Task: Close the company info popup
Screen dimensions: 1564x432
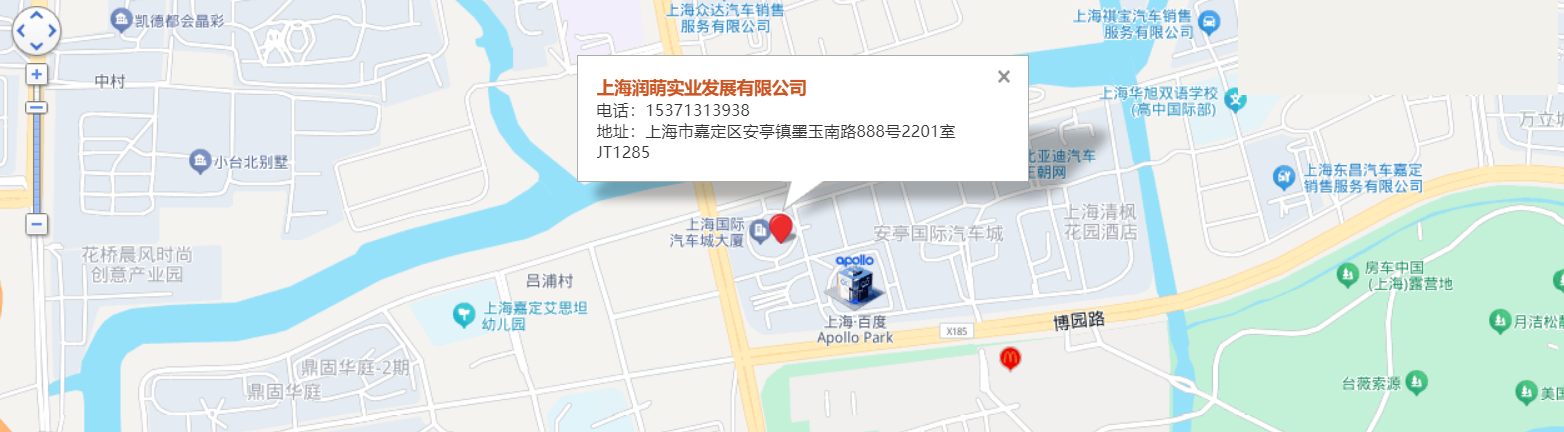Action: coord(1004,76)
